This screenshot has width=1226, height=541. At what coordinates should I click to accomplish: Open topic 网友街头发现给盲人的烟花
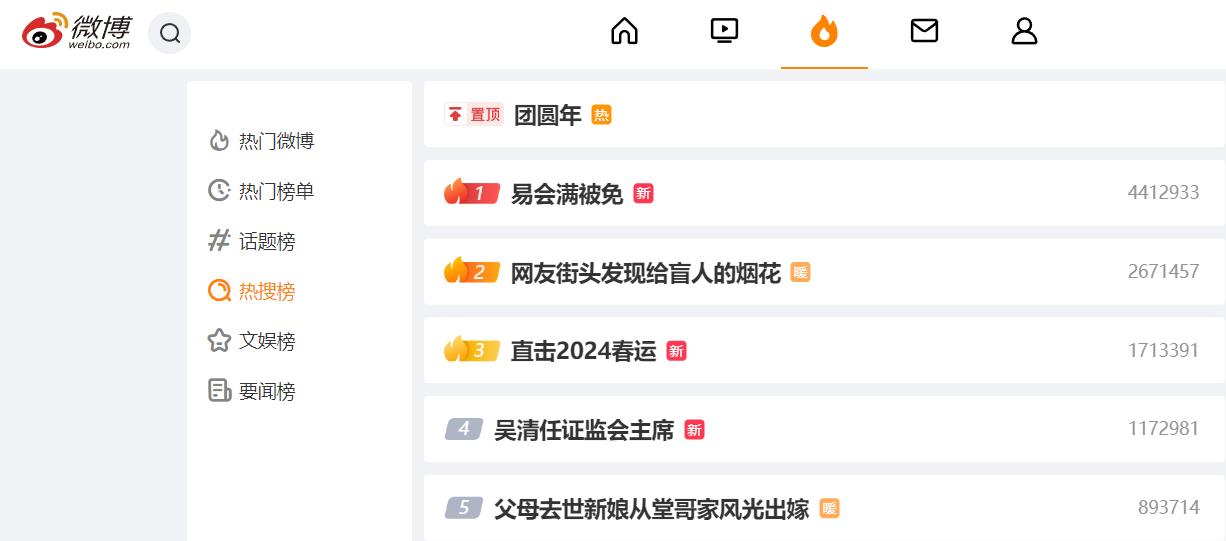(x=645, y=273)
